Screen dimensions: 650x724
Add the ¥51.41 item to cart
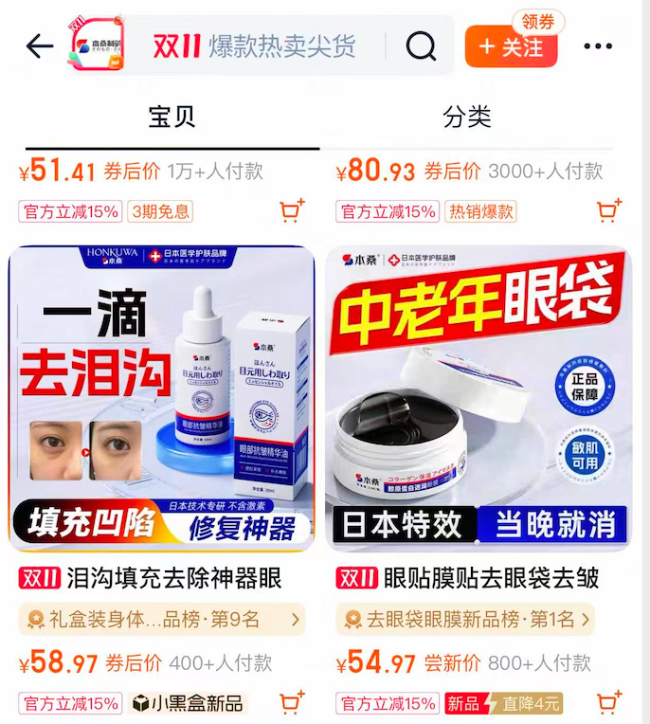coord(292,211)
